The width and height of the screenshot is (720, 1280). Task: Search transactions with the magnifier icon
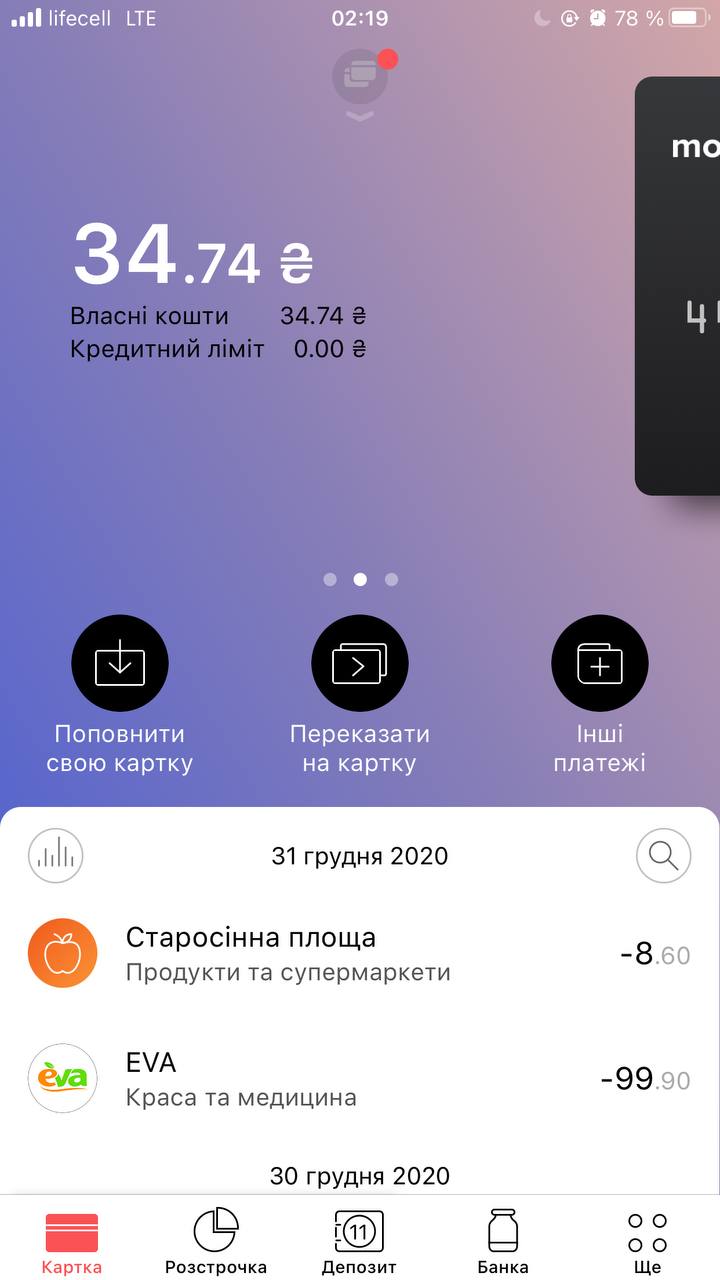coord(664,856)
